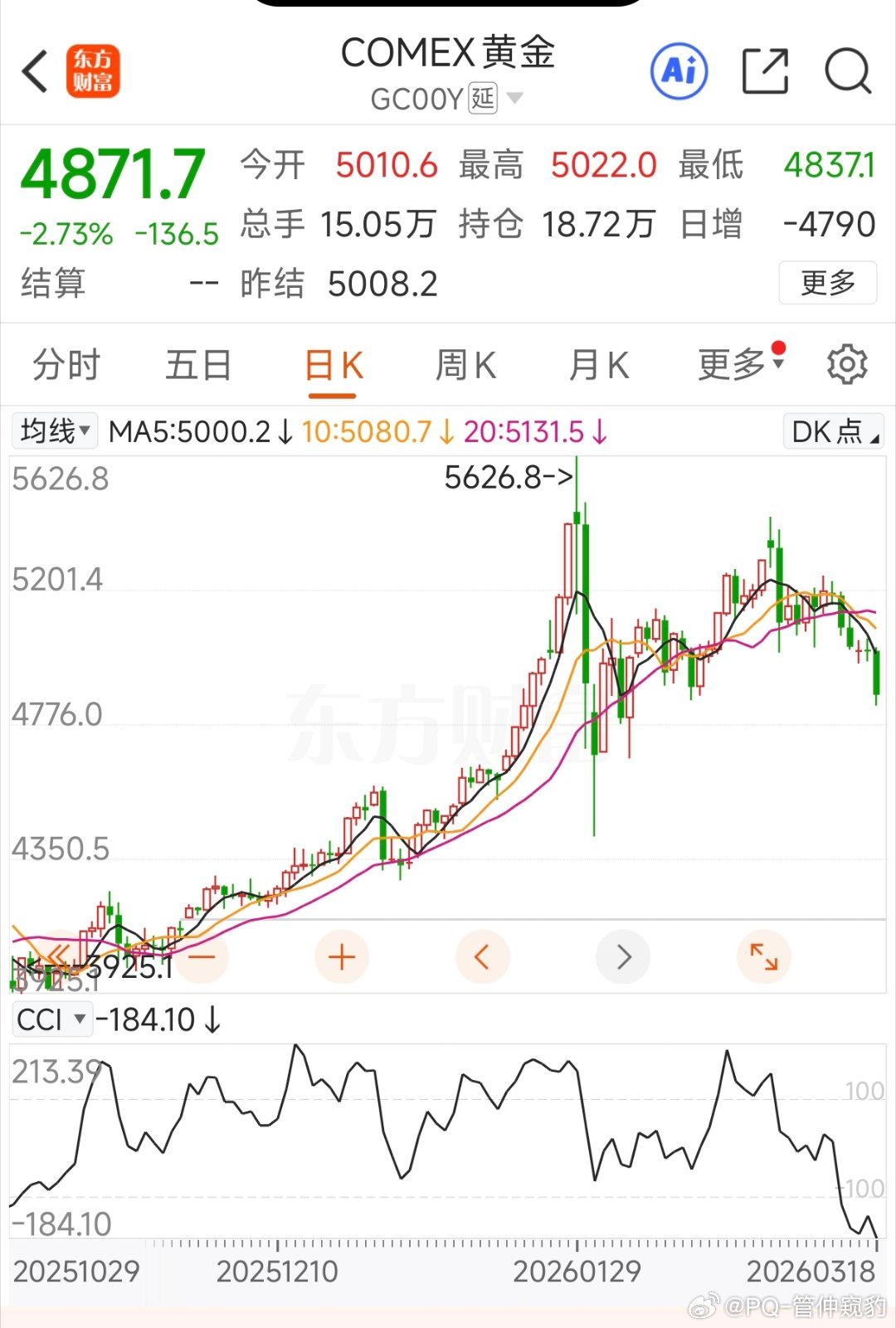This screenshot has height=1328, width=896.
Task: Enable the 周K weekly candle view
Action: (465, 364)
